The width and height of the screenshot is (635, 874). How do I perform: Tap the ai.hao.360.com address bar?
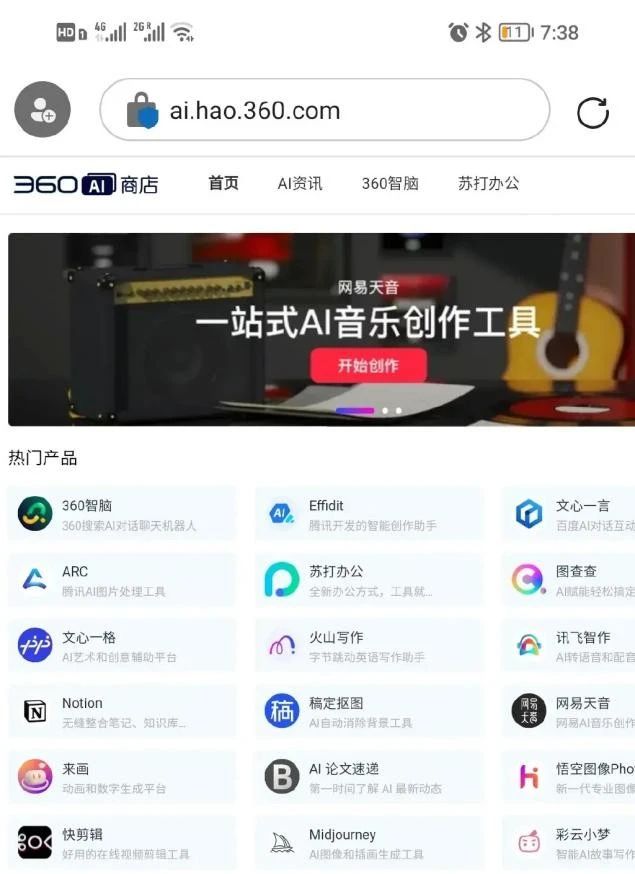pyautogui.click(x=325, y=110)
